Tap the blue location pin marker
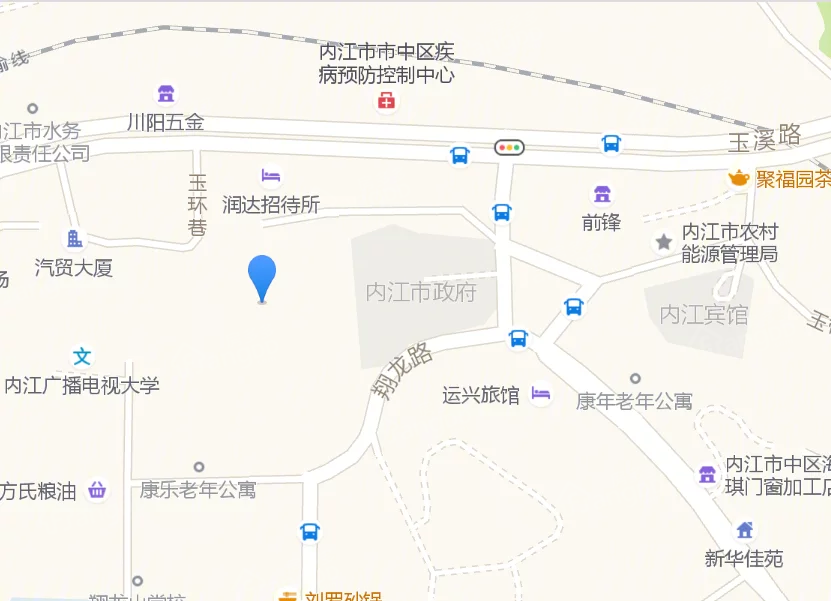 point(262,276)
